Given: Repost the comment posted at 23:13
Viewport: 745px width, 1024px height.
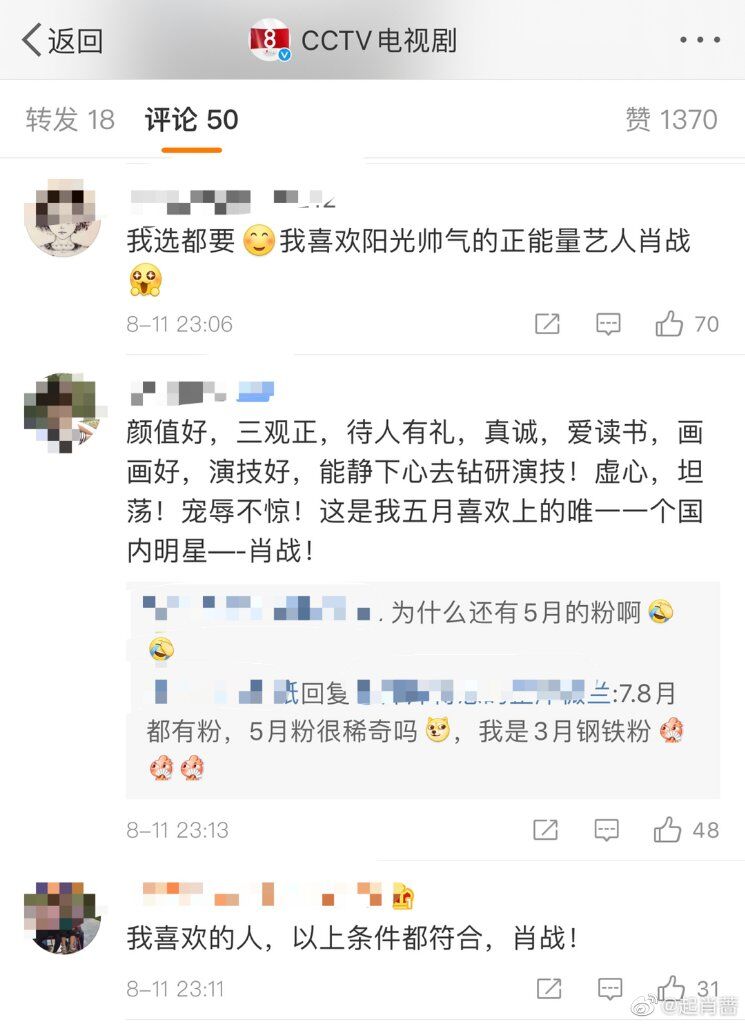Looking at the screenshot, I should 547,829.
